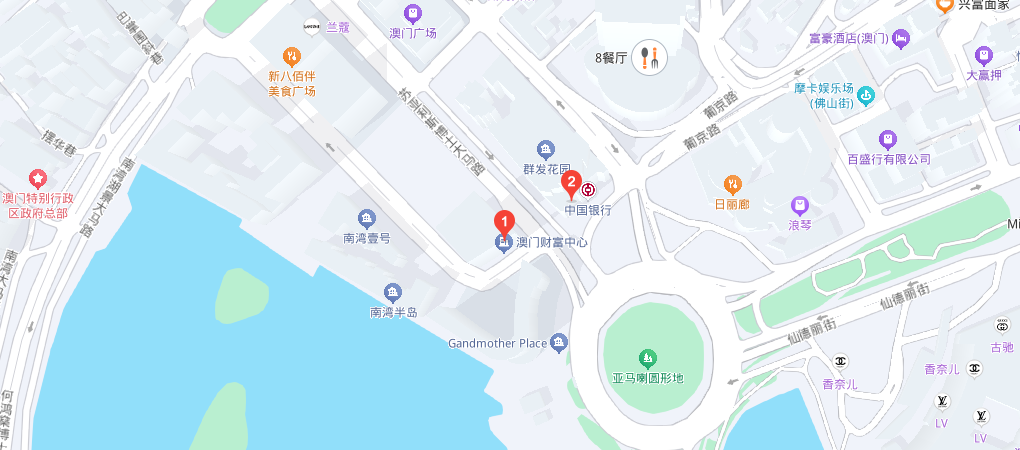Tap the 日丽廊 restaurant marker

click(732, 184)
